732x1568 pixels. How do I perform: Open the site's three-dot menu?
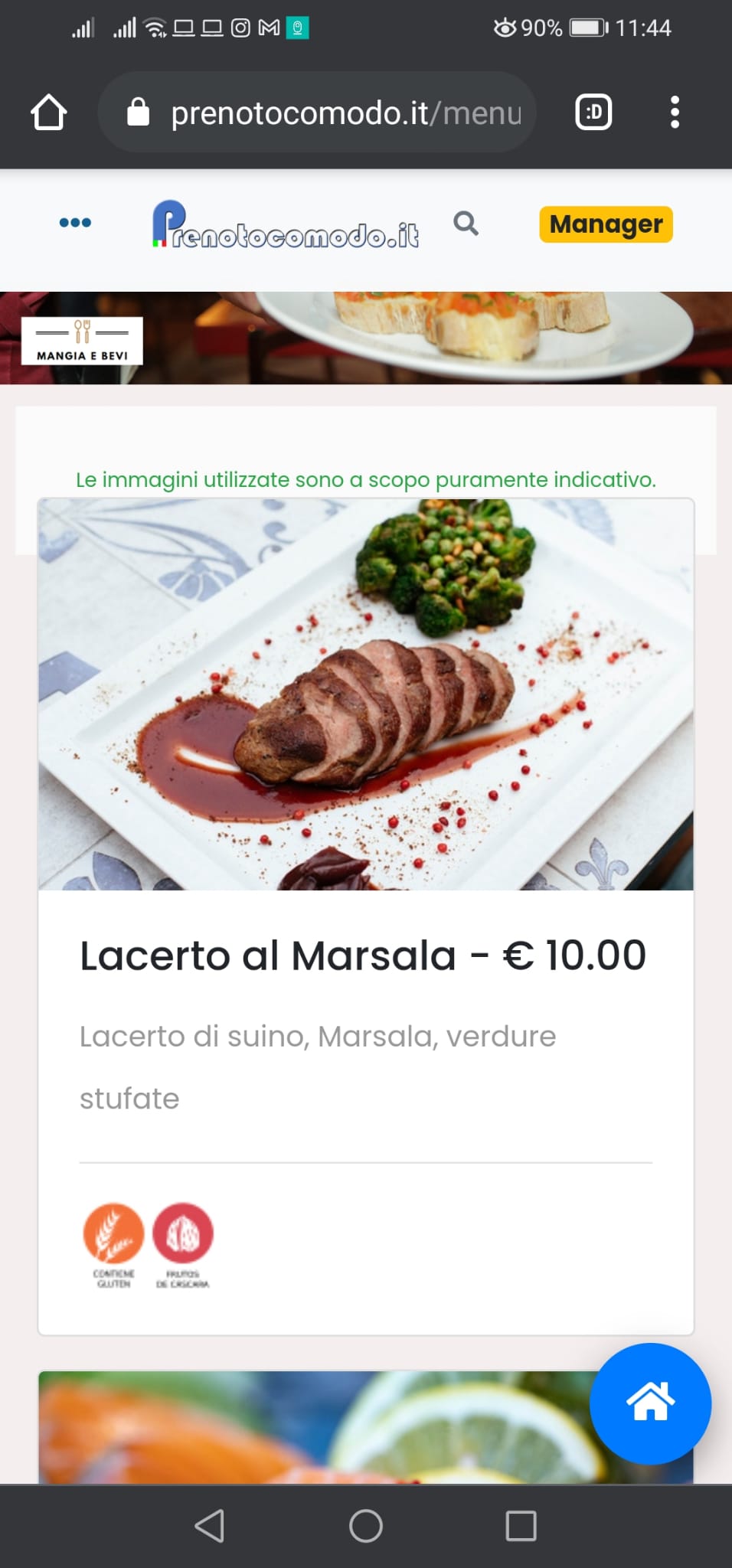click(75, 223)
